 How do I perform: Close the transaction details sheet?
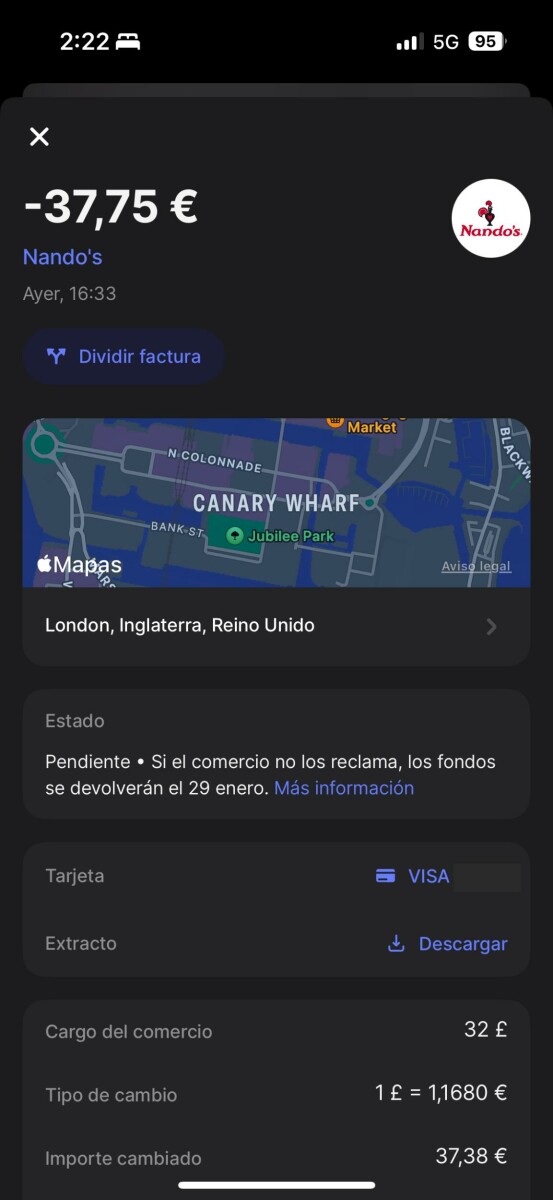click(x=39, y=137)
